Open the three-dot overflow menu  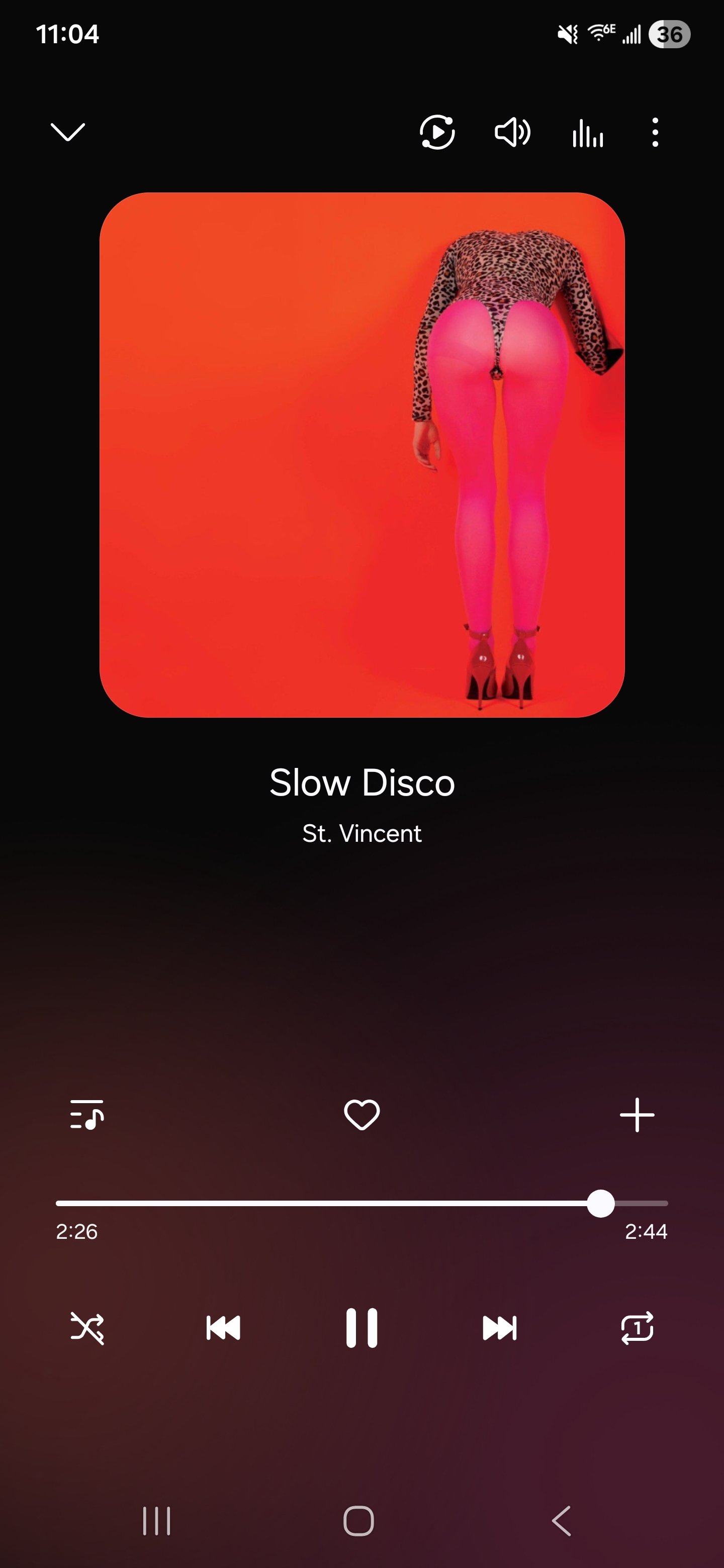pyautogui.click(x=655, y=132)
